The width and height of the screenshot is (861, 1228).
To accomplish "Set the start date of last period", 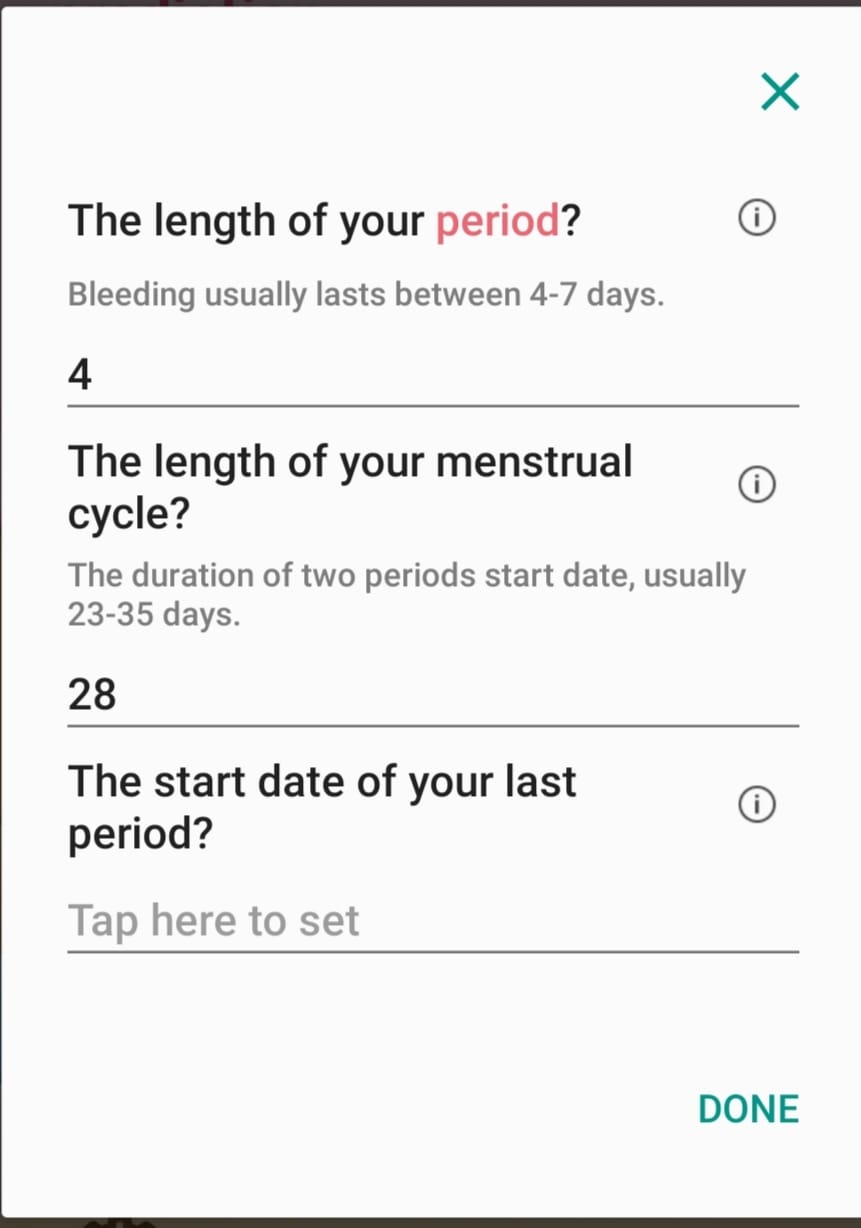I will click(432, 921).
